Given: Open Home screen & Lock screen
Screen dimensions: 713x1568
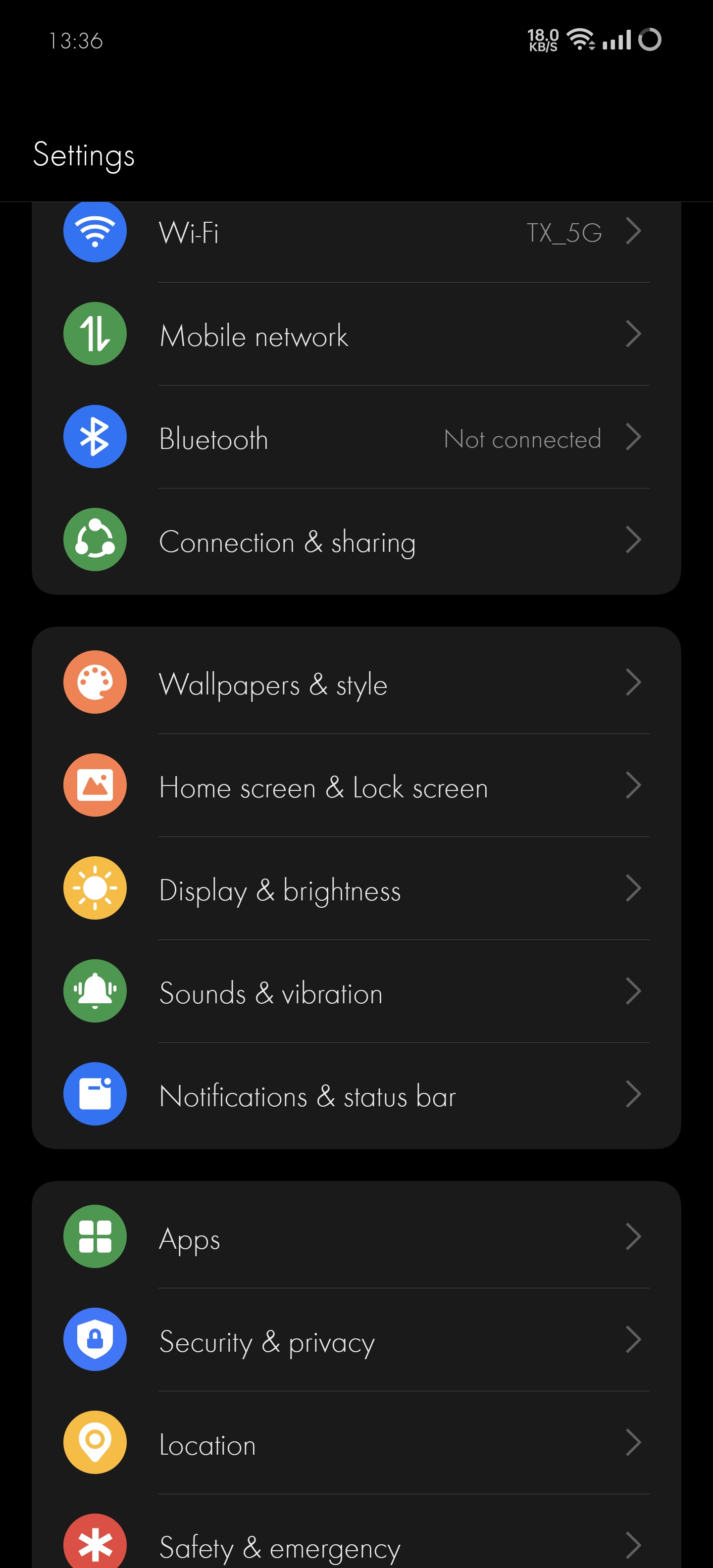Looking at the screenshot, I should tap(356, 786).
